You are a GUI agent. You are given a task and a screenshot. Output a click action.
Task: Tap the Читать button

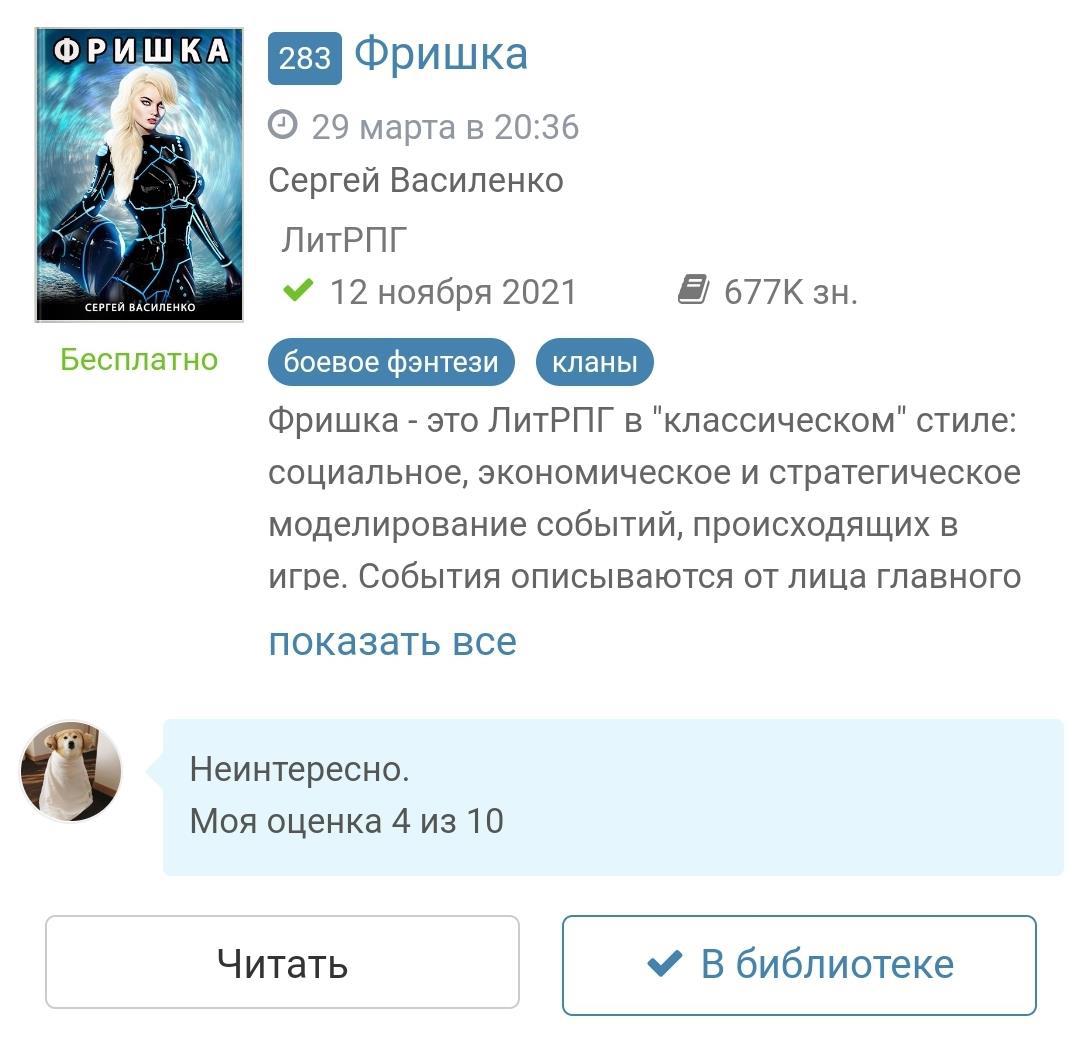coord(282,963)
